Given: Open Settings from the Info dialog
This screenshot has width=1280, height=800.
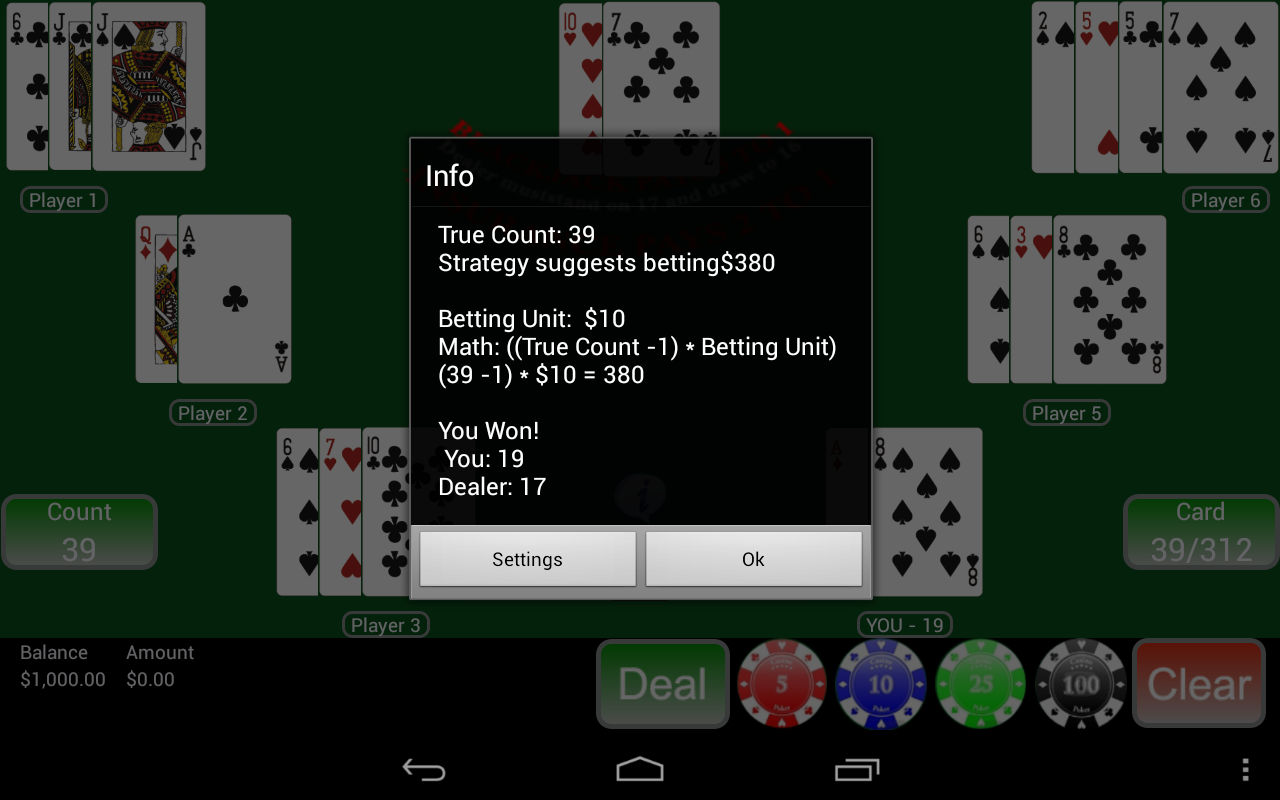Looking at the screenshot, I should click(527, 559).
